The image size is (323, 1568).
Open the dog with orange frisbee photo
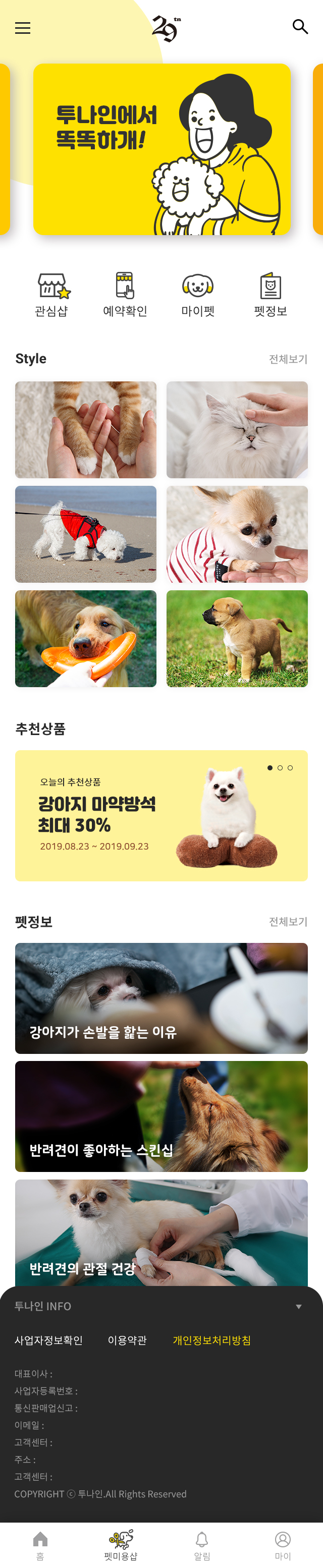[x=85, y=639]
